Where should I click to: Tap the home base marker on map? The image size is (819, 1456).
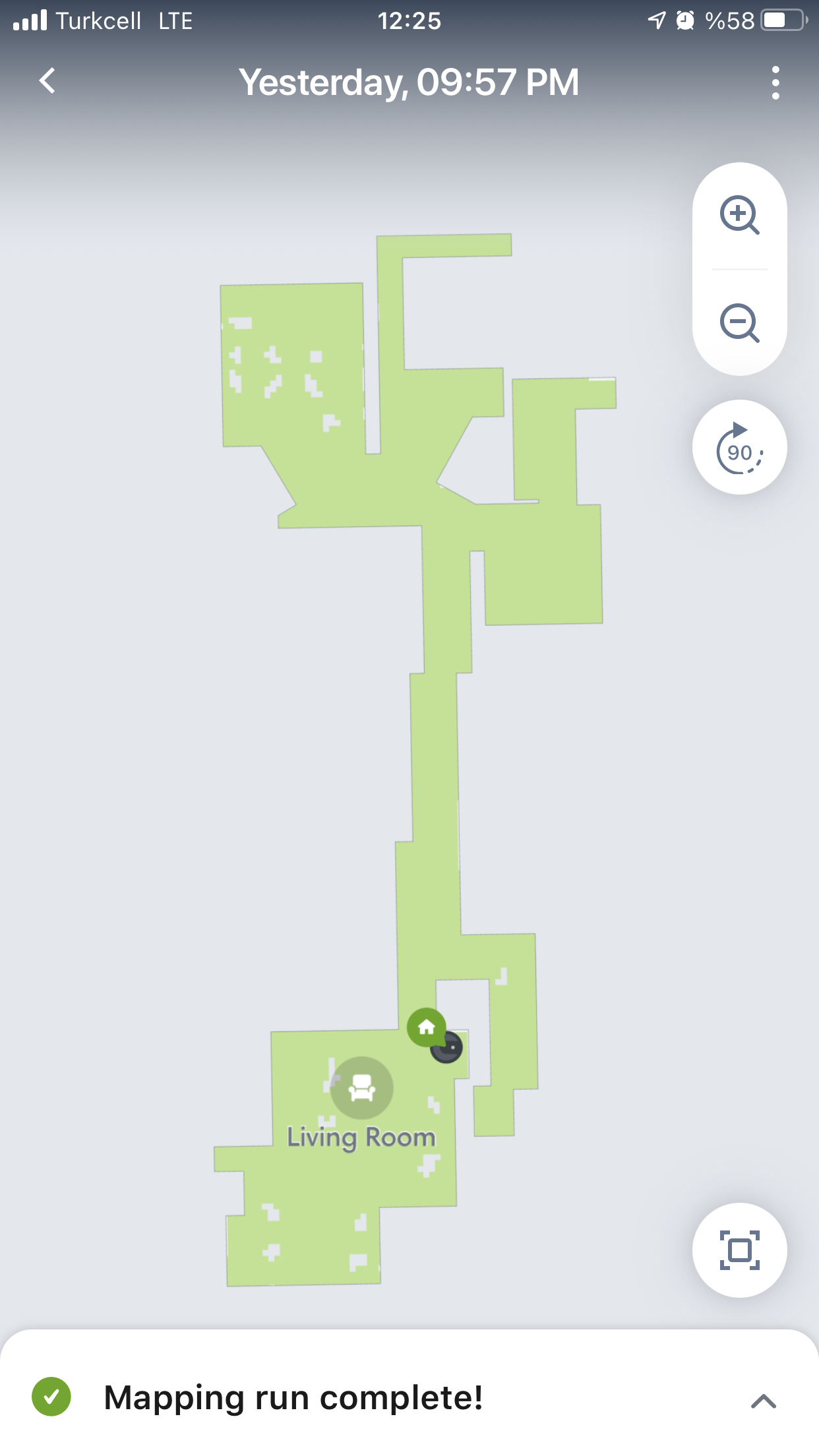pos(426,1027)
